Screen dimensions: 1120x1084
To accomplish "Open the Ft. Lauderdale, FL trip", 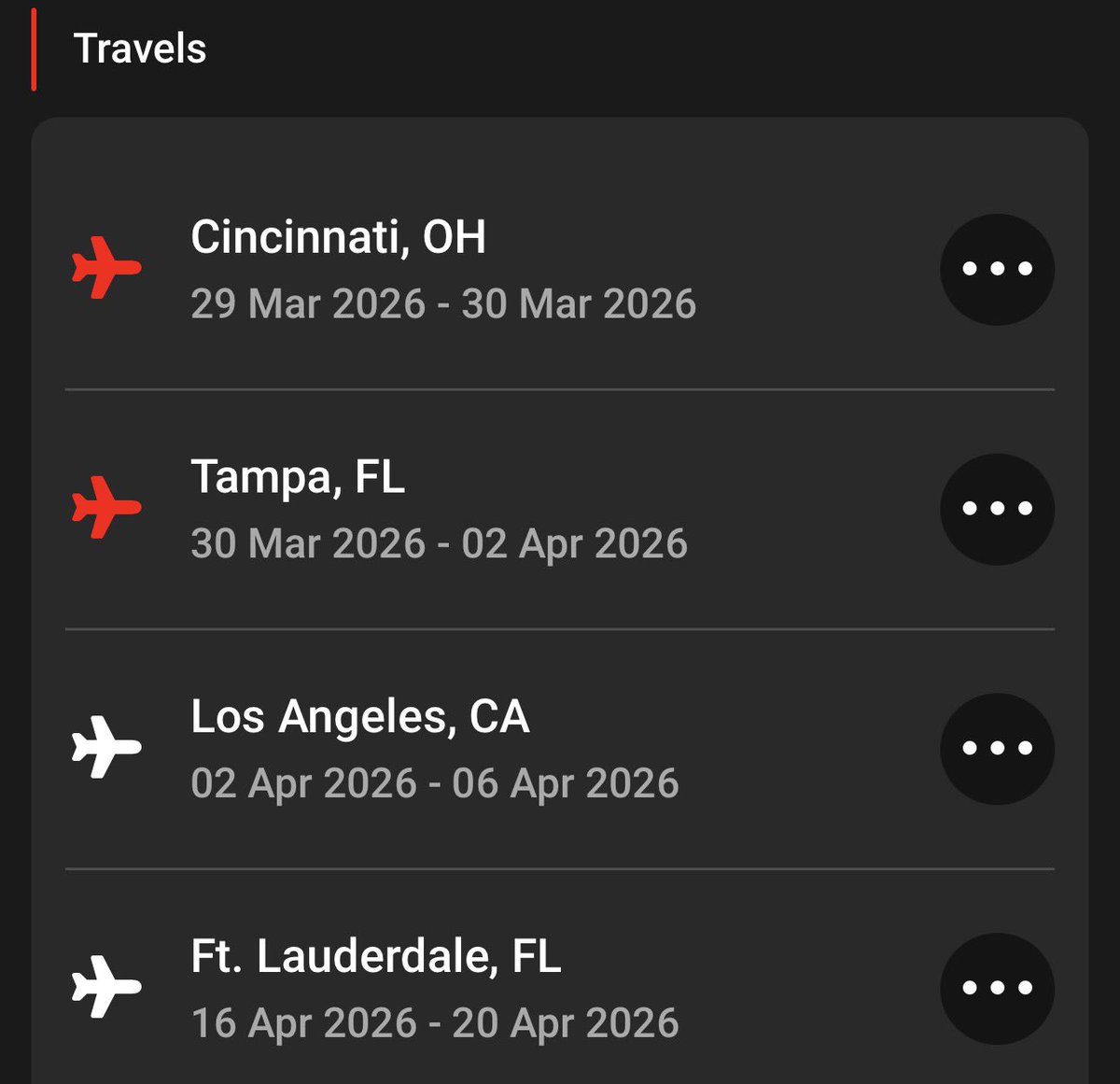I will pos(434,988).
